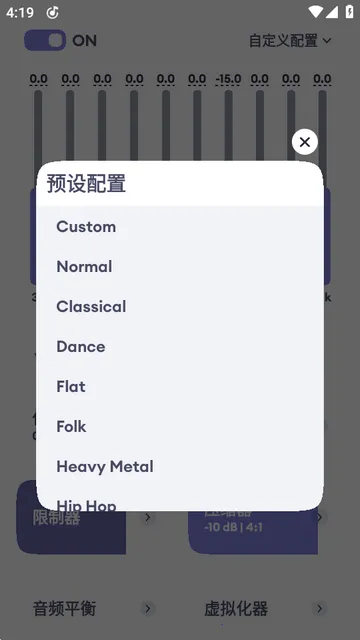Choose the Normal preset
Viewport: 360px width, 640px height.
pos(180,267)
